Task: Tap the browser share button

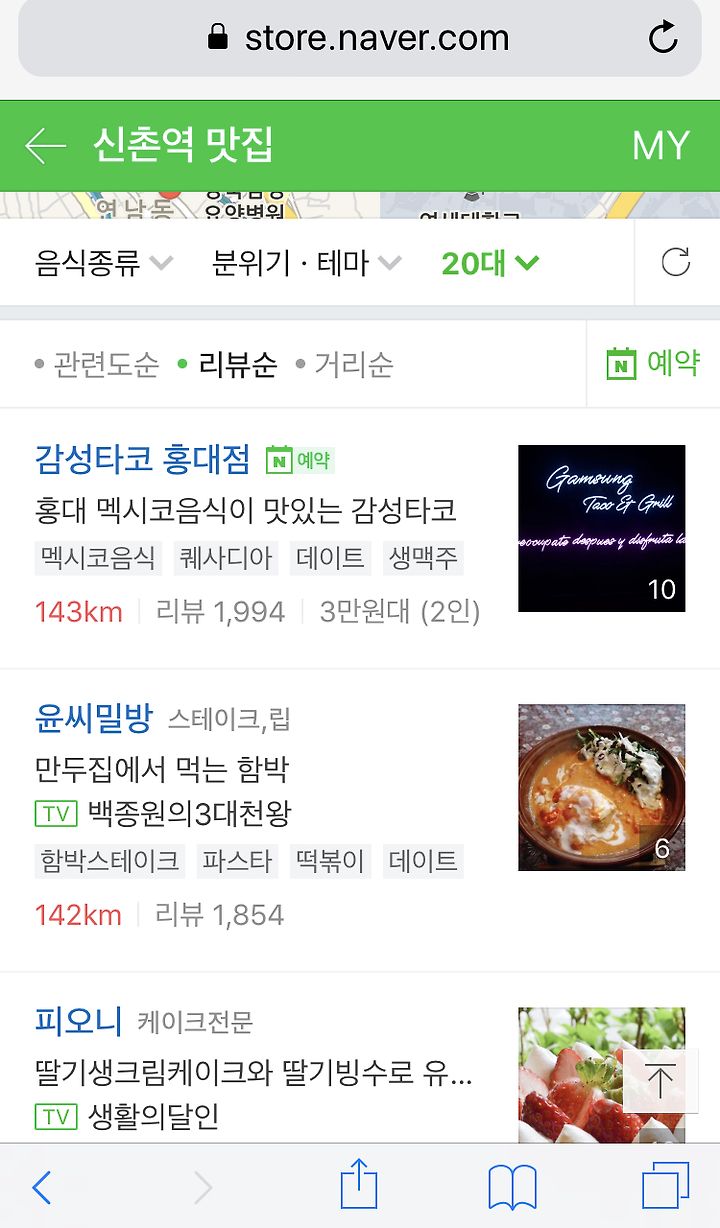Action: 359,1186
